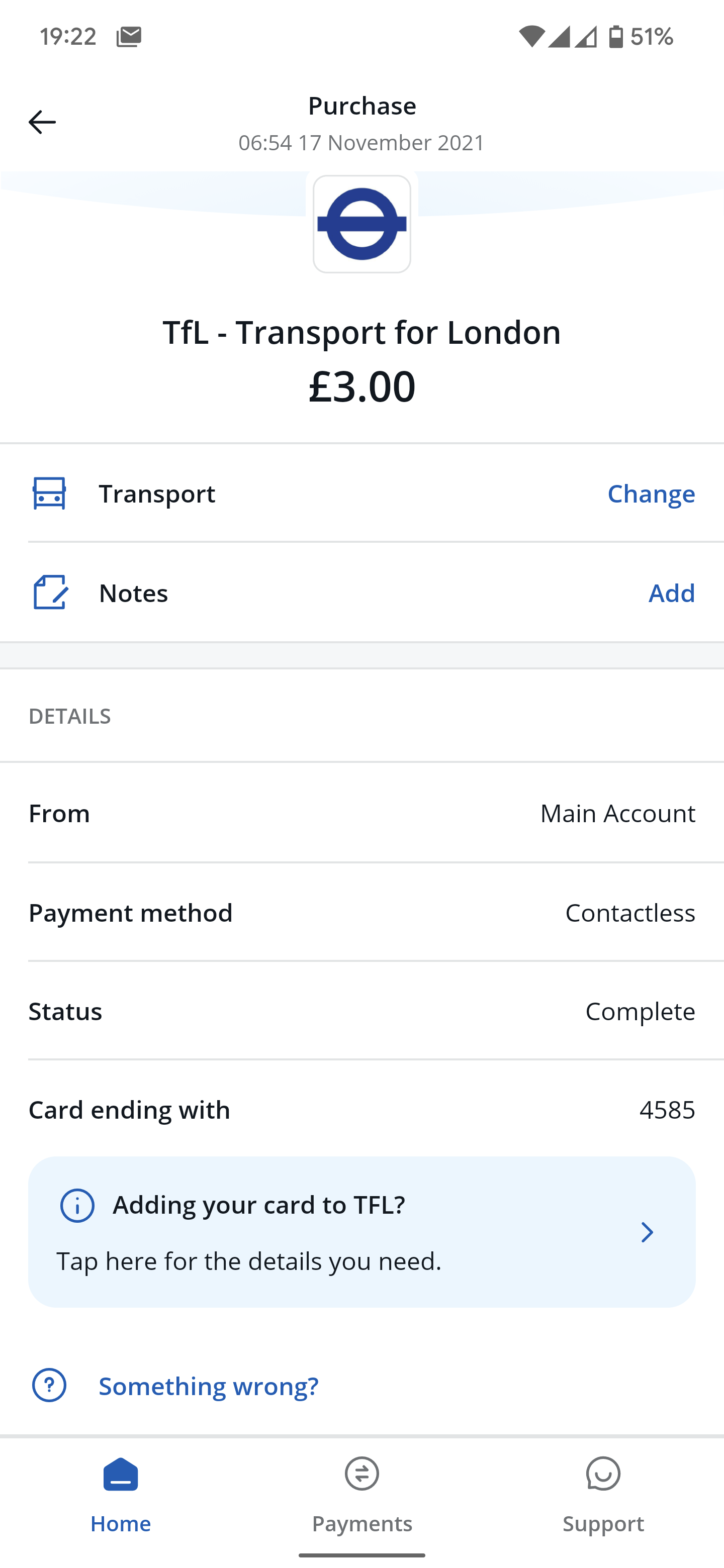724x1568 pixels.
Task: Open the Adding your card to TFL card
Action: 361,1232
